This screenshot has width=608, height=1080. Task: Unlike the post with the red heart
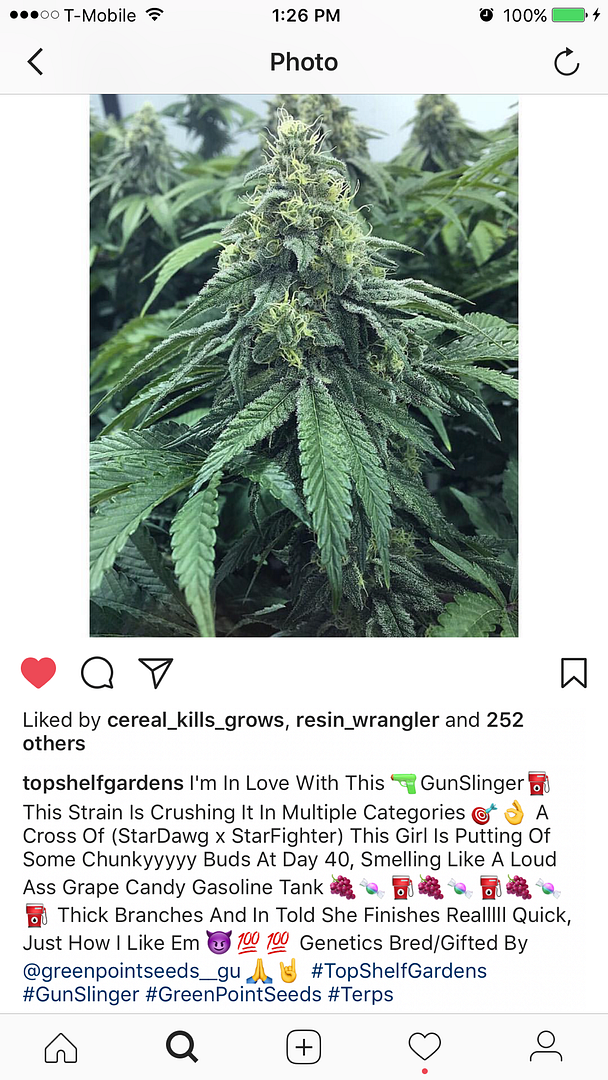[39, 673]
